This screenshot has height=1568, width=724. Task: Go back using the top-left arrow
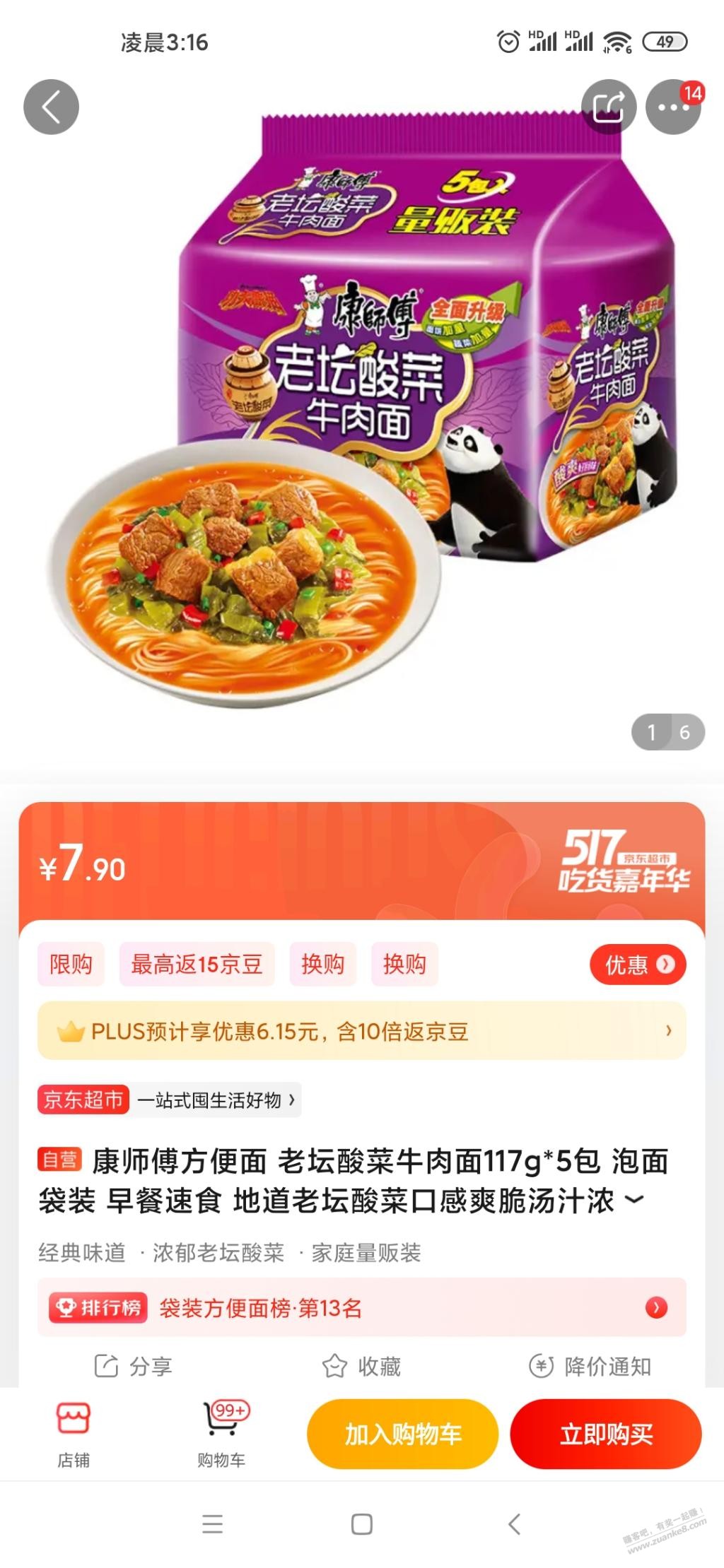tap(51, 107)
